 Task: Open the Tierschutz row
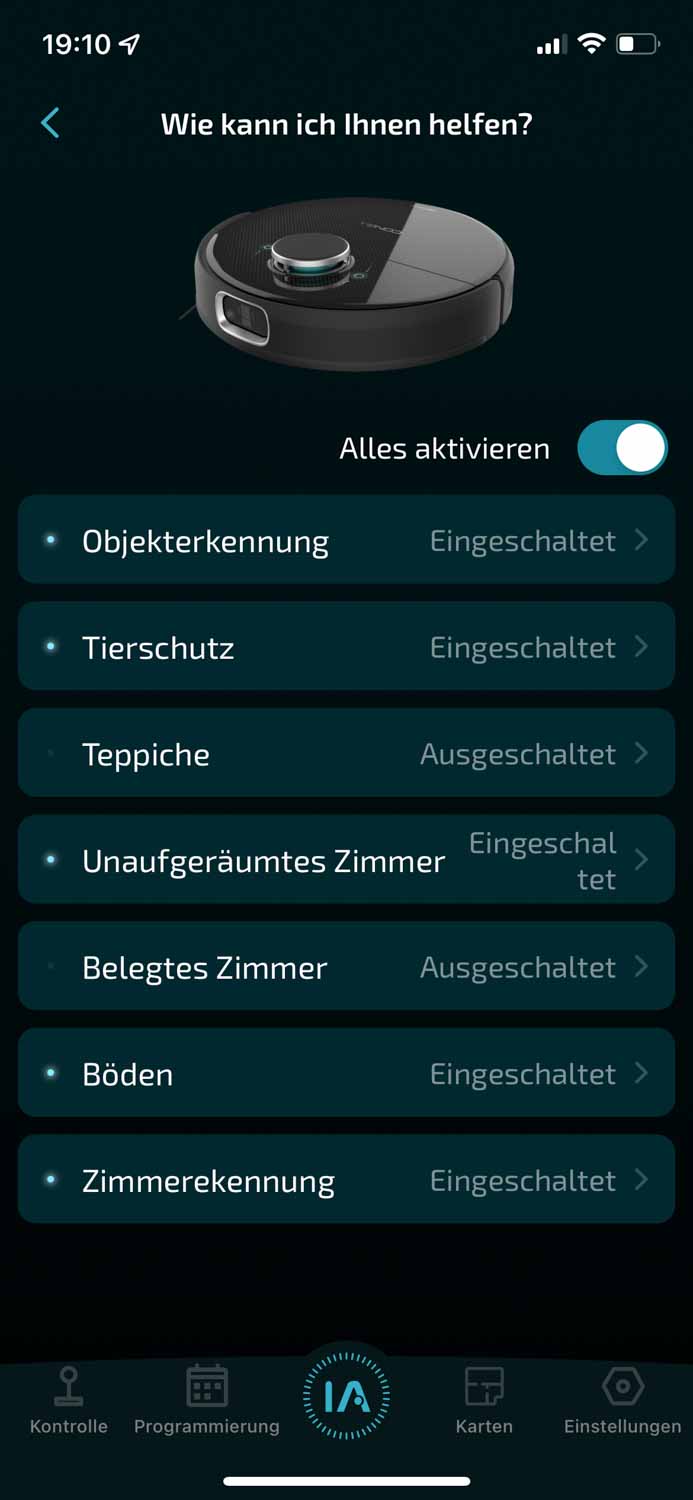[x=346, y=647]
